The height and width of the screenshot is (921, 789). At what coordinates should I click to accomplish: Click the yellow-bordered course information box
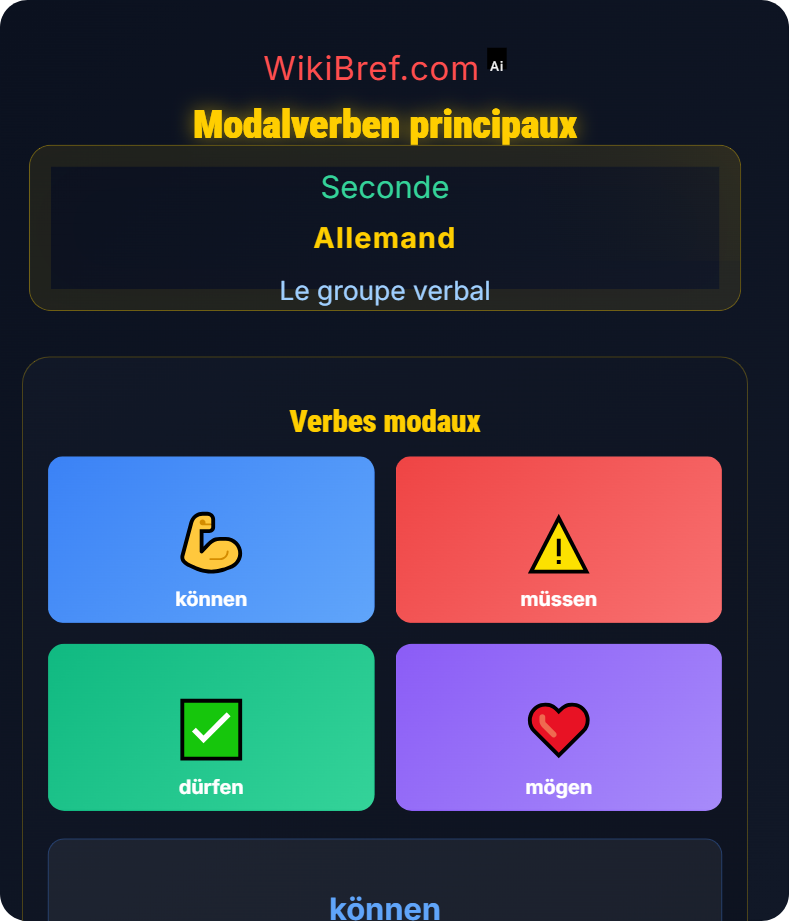[x=385, y=229]
